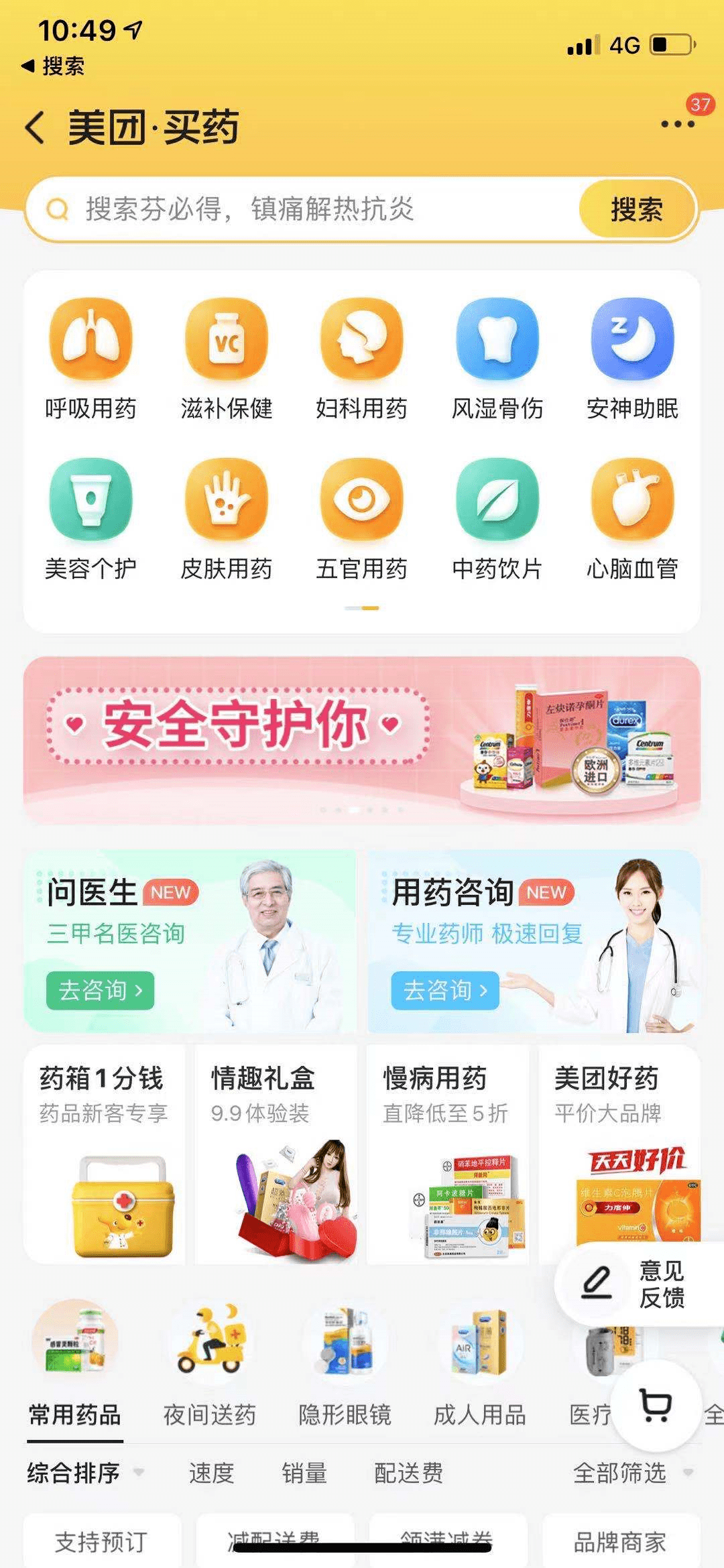Open the 安全守护你 promotional banner
This screenshot has height=1568, width=724.
(362, 740)
